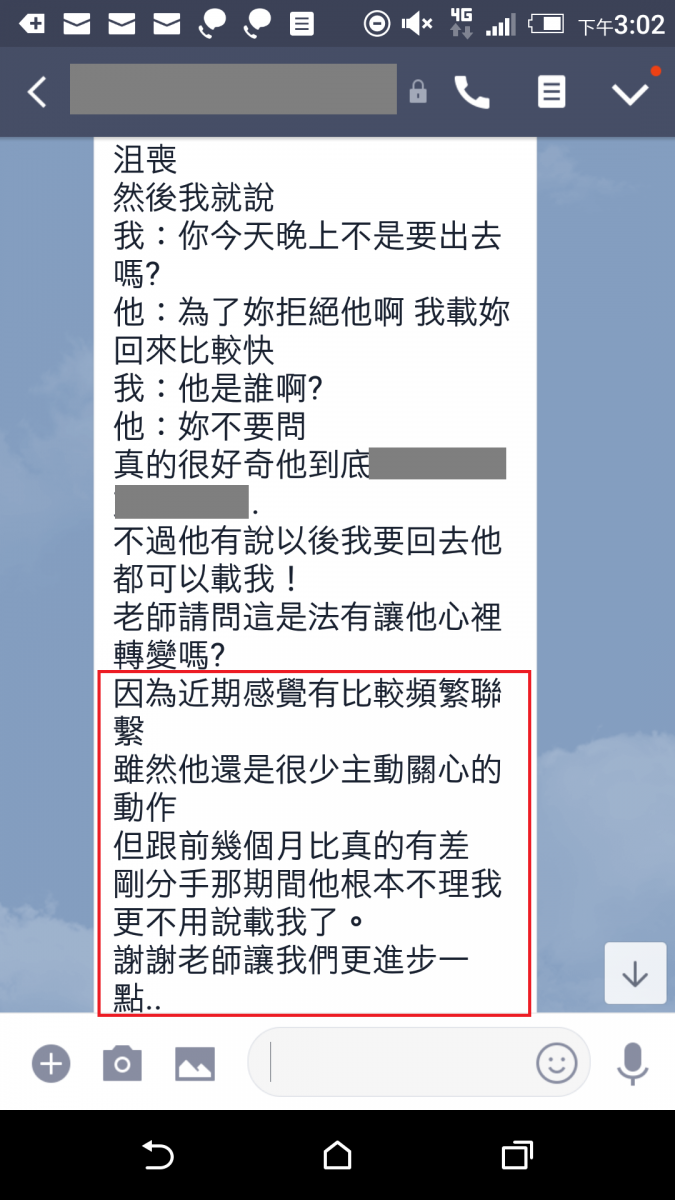Open the recent apps view
The width and height of the screenshot is (675, 1200).
[x=516, y=1156]
